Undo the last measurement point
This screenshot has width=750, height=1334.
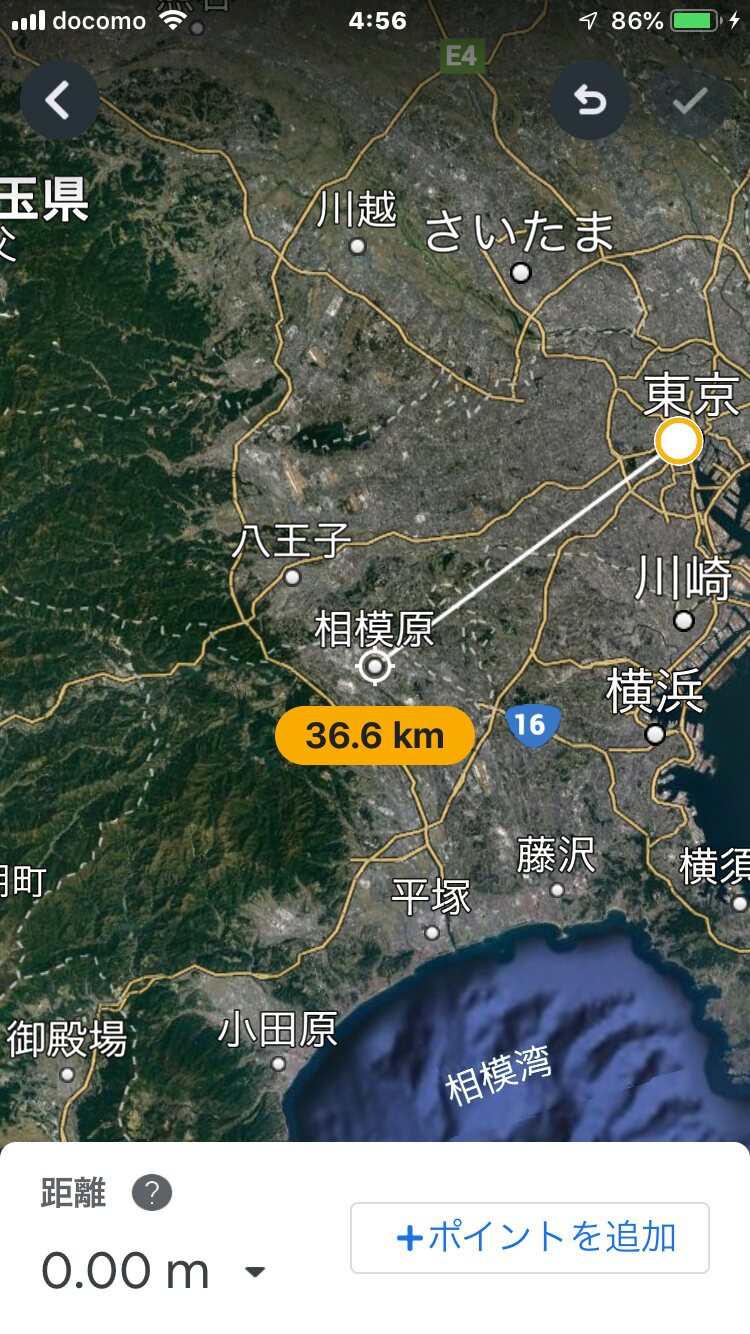click(x=589, y=100)
